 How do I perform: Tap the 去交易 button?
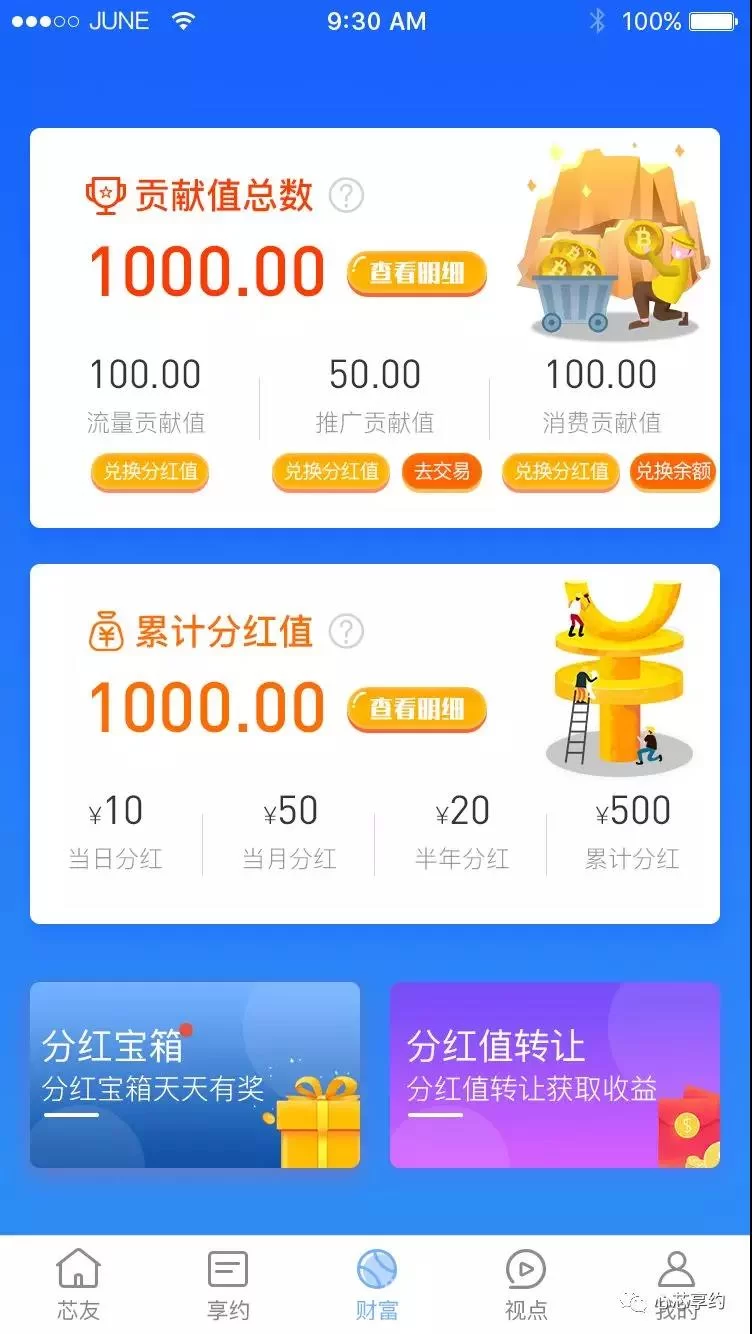point(442,472)
